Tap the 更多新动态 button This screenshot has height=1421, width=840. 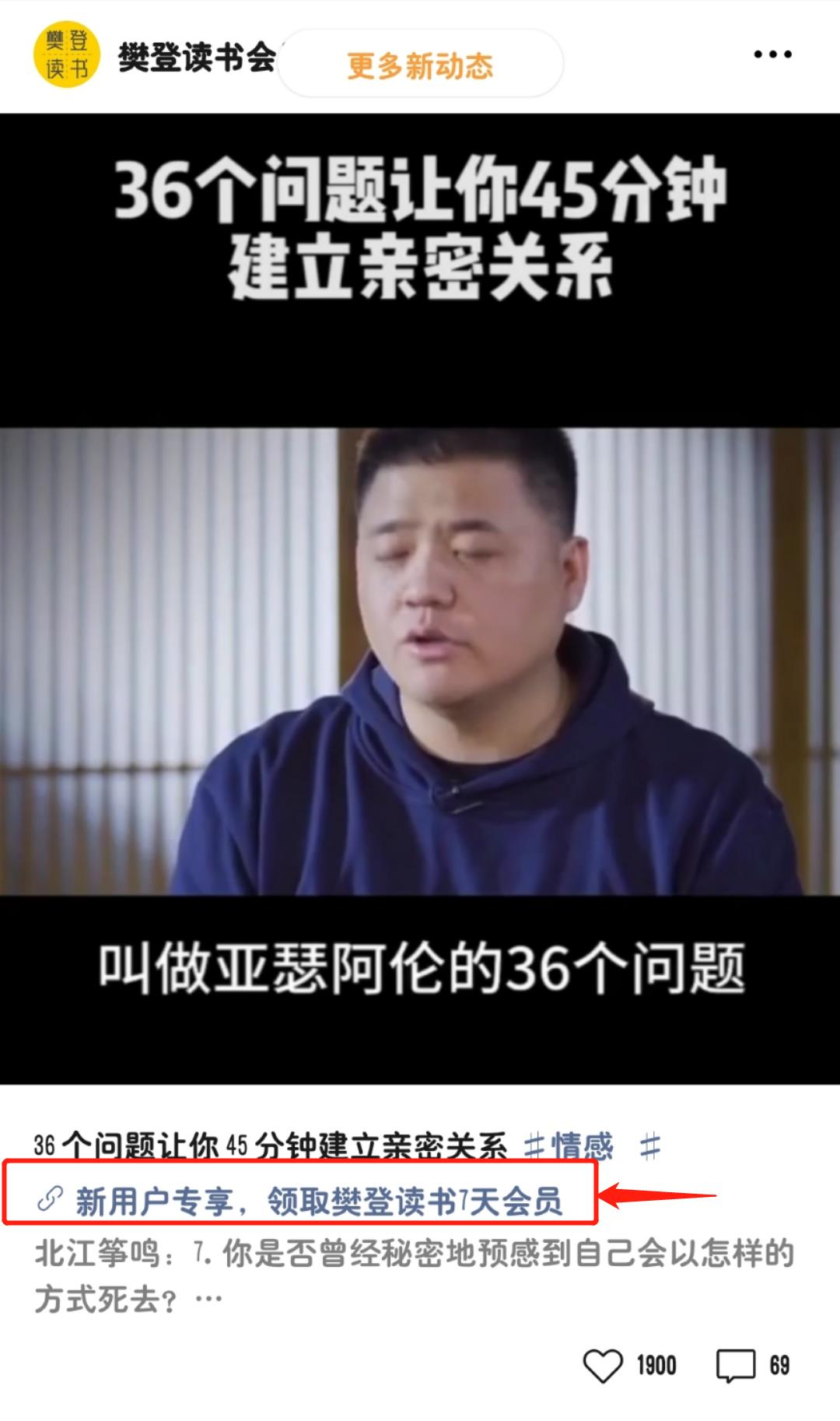coord(420,65)
